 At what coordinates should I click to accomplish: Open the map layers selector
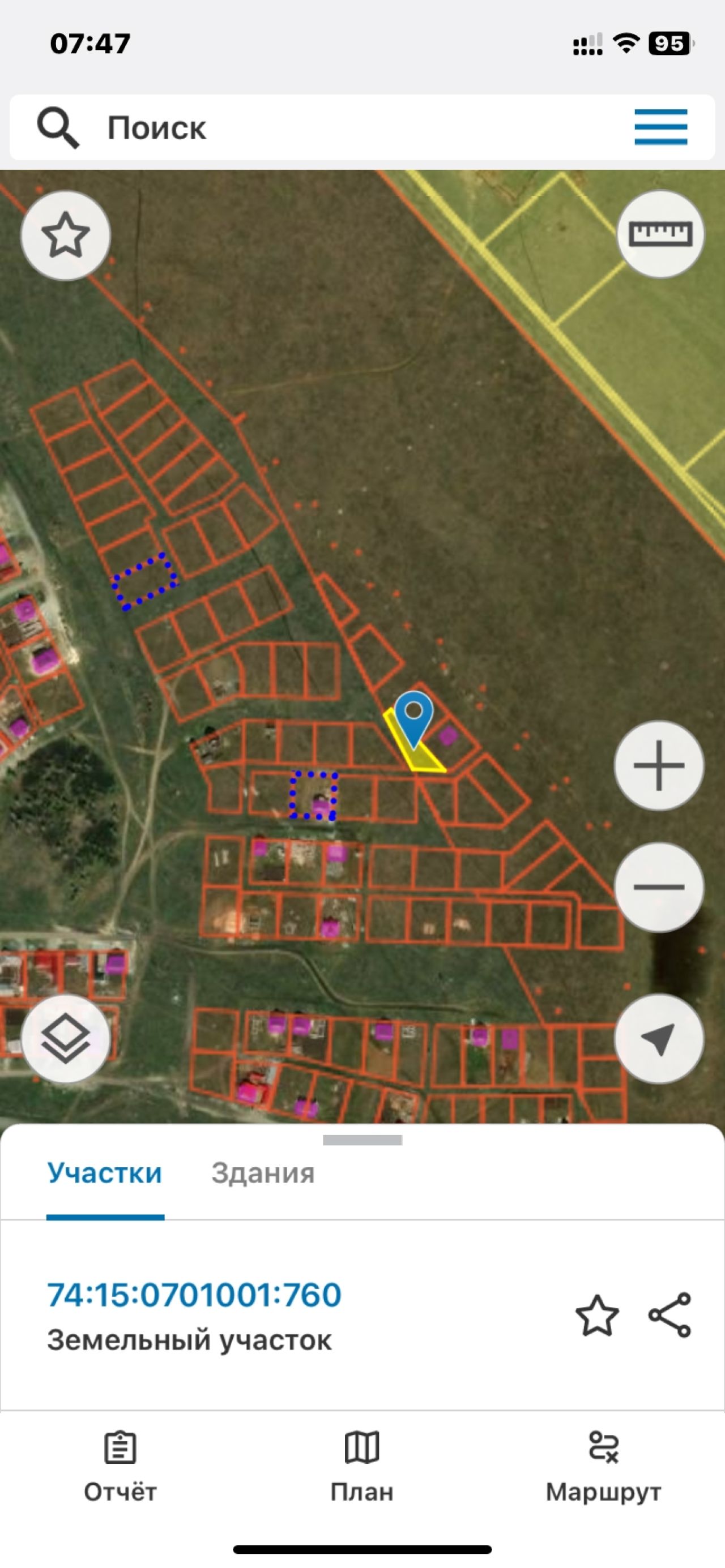(x=66, y=1039)
